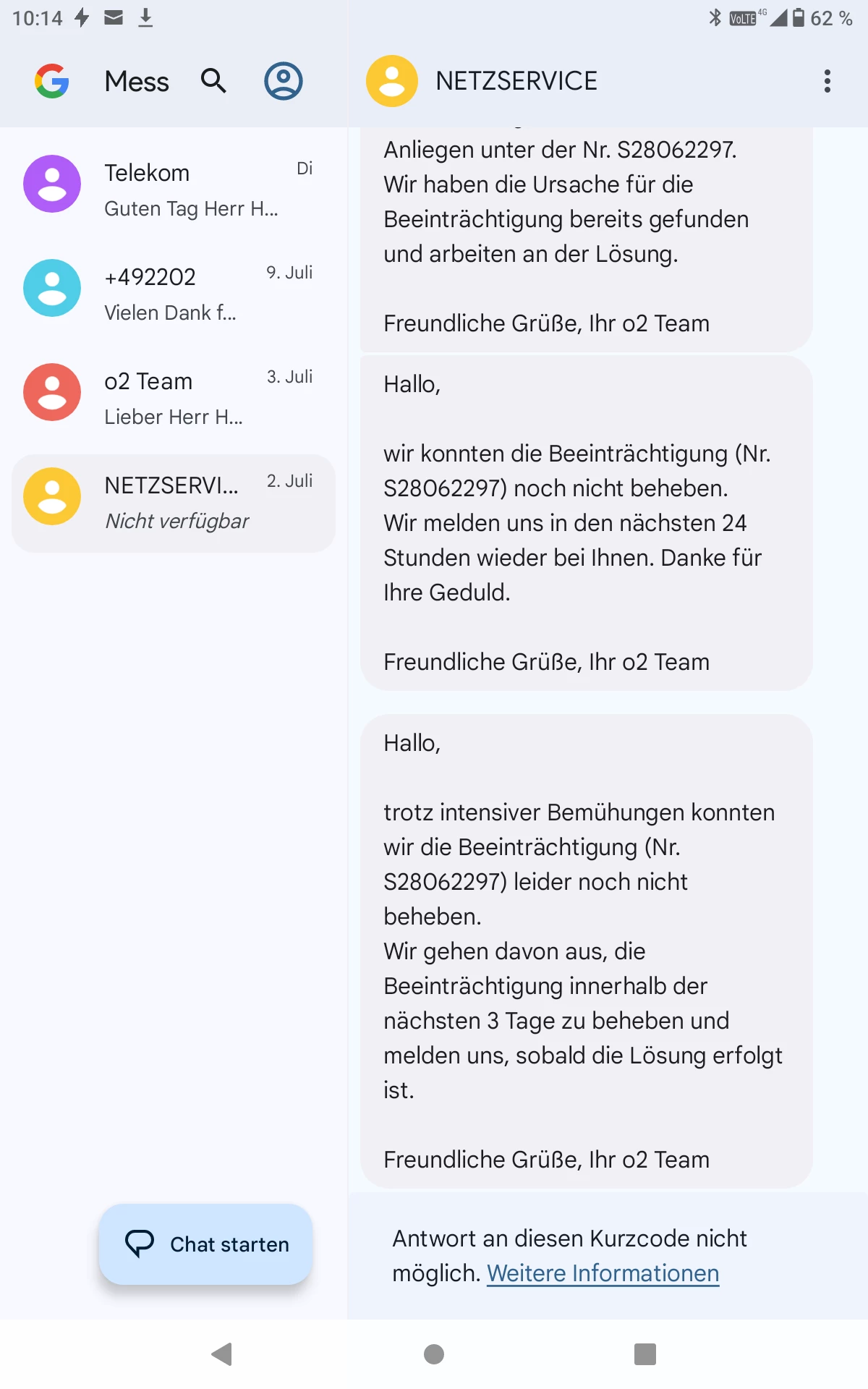Open the chat with +492202
868x1389 pixels.
[174, 294]
